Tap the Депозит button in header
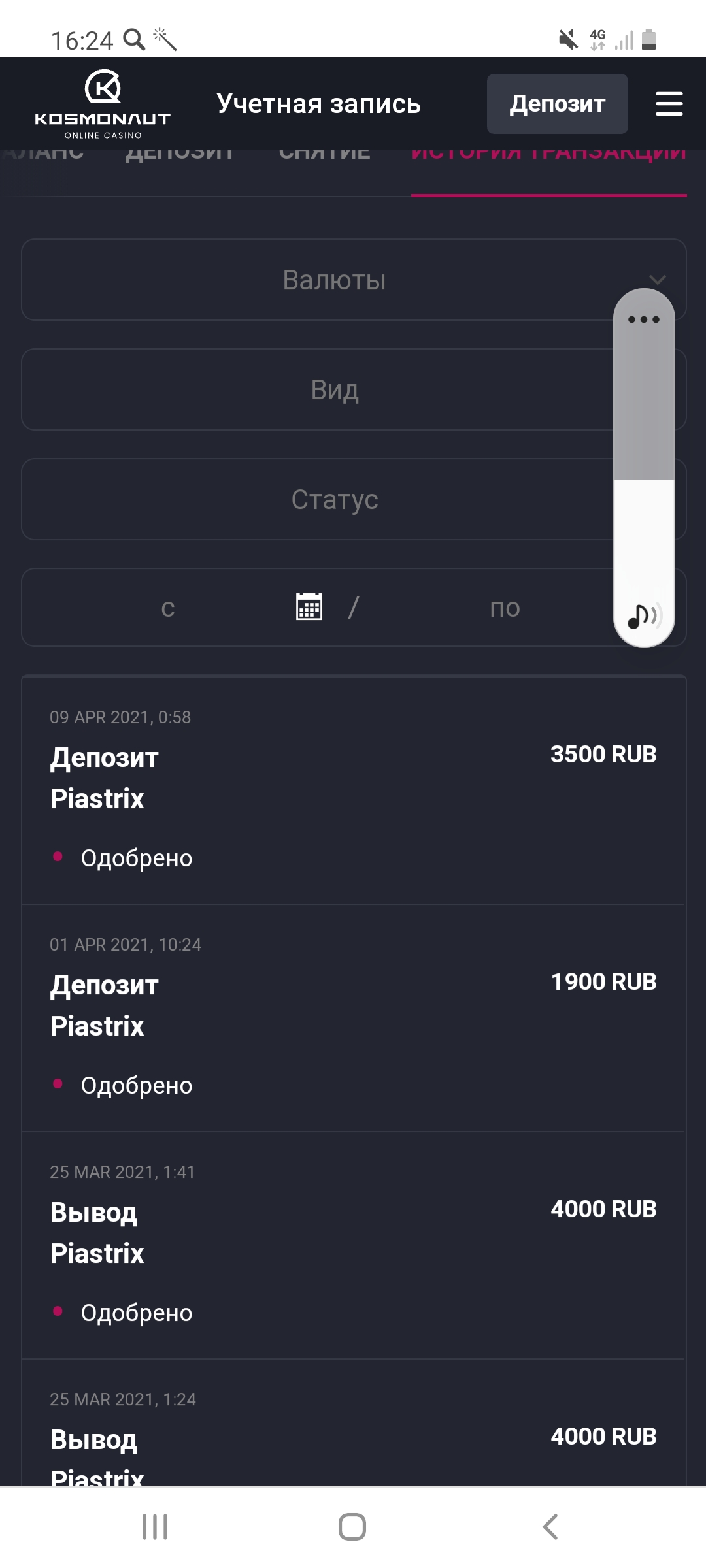Viewport: 706px width, 1568px height. coord(558,104)
